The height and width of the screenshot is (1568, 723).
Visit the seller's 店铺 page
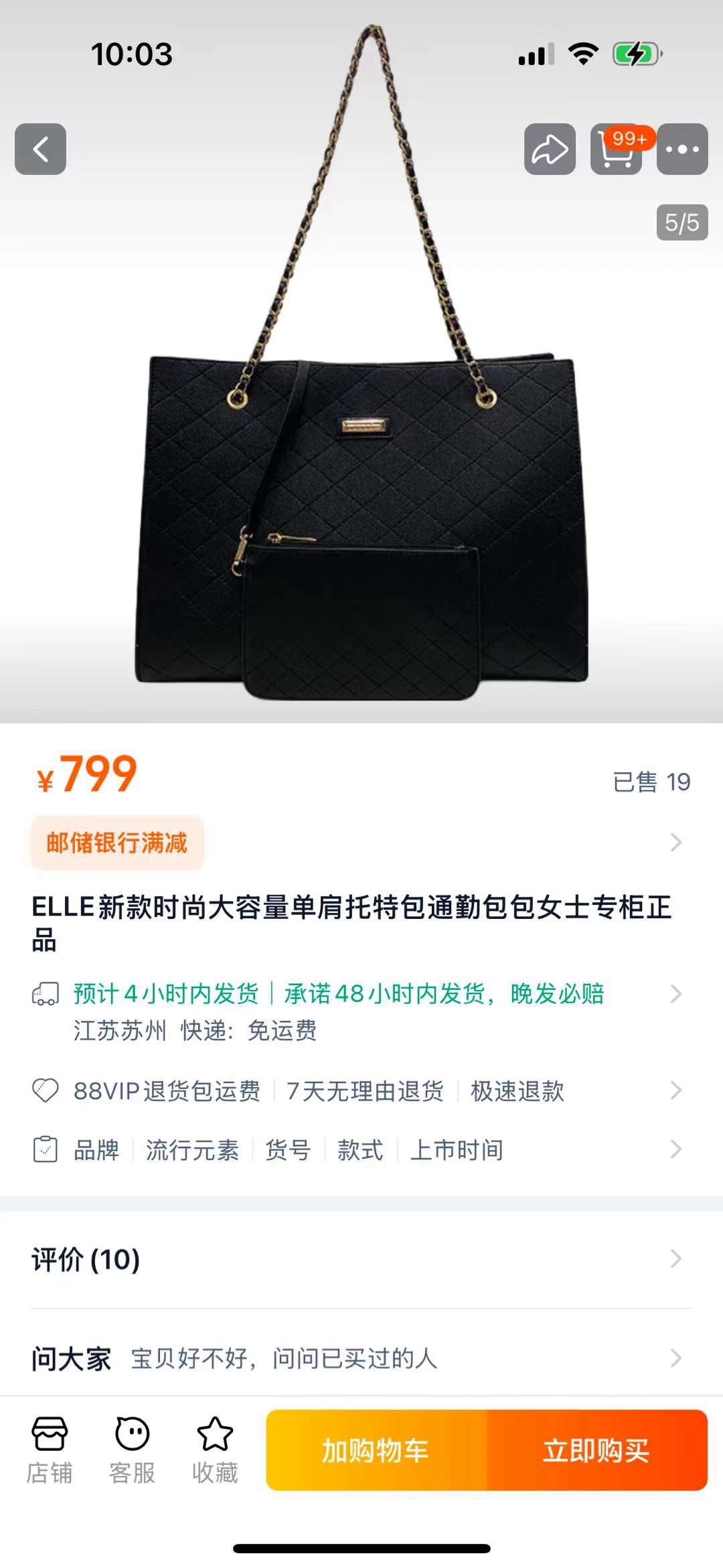(49, 1450)
